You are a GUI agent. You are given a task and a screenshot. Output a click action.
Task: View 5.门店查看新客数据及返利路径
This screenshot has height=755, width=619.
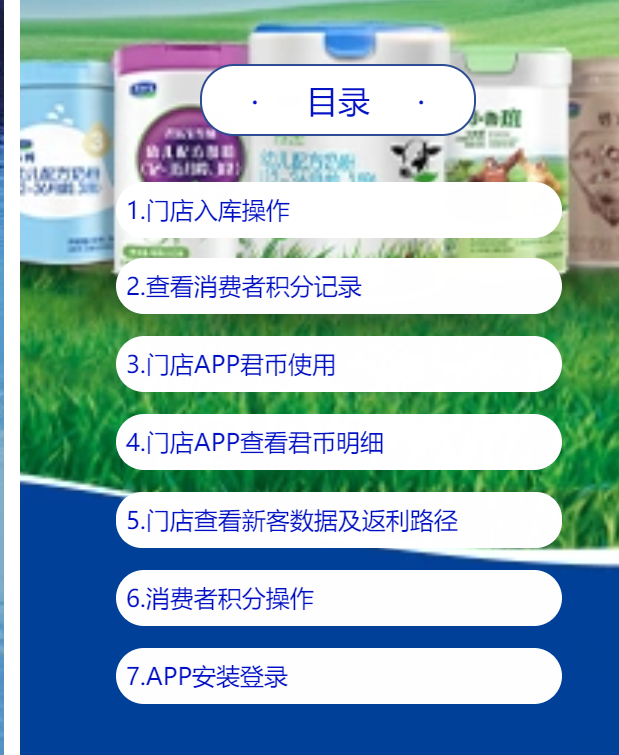point(338,521)
